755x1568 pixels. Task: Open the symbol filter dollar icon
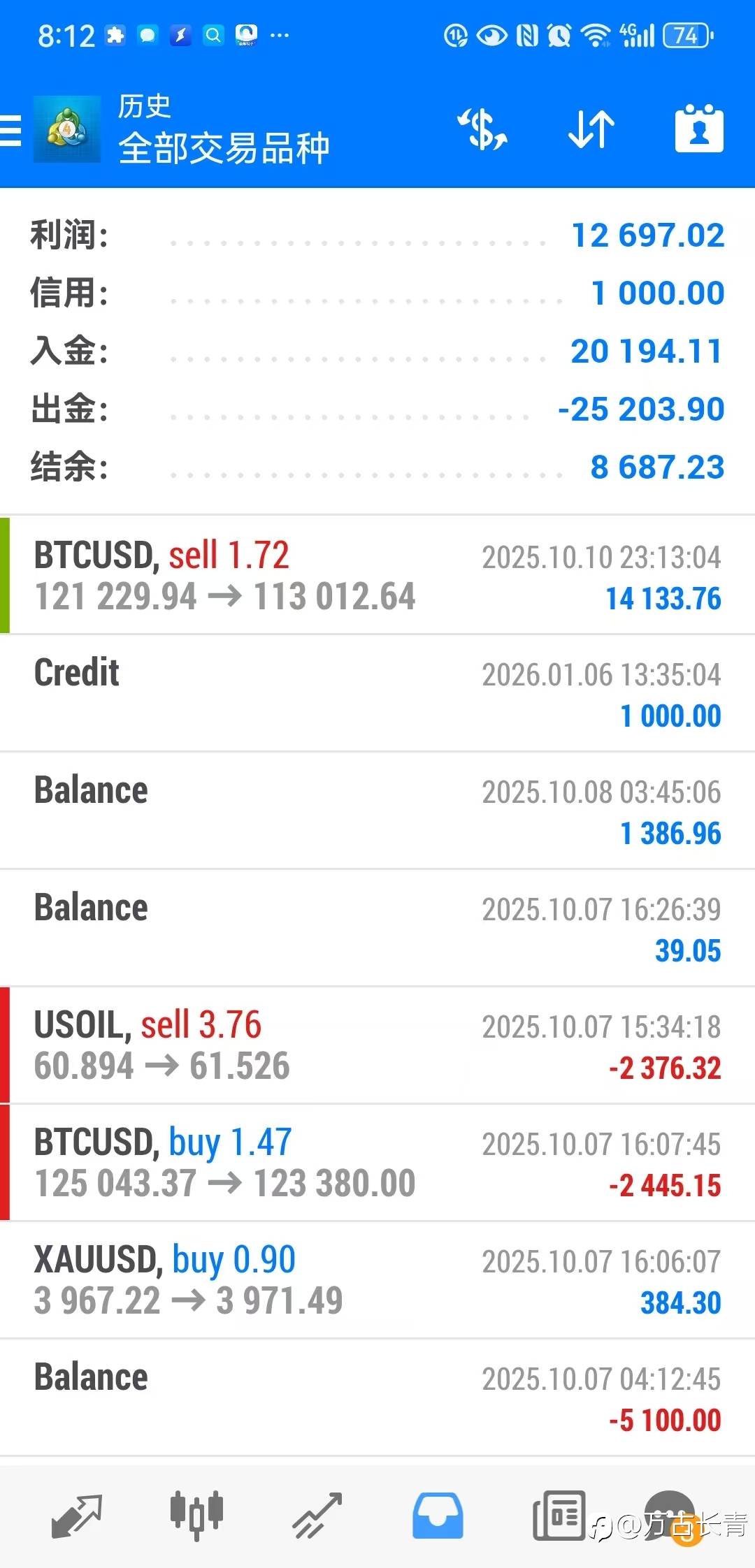pyautogui.click(x=482, y=129)
